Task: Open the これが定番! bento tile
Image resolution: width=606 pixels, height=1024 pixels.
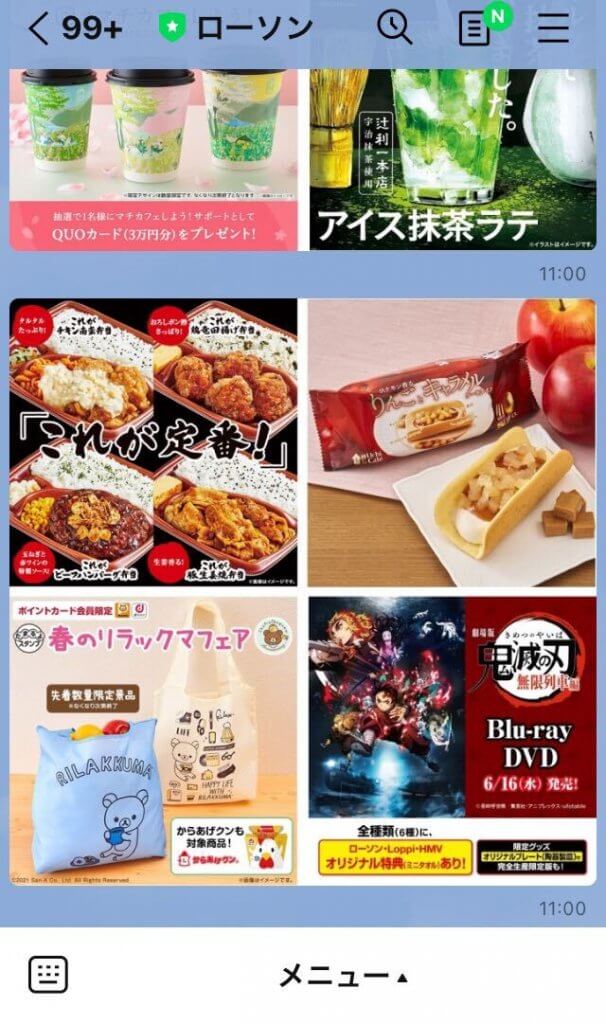Action: click(x=153, y=443)
